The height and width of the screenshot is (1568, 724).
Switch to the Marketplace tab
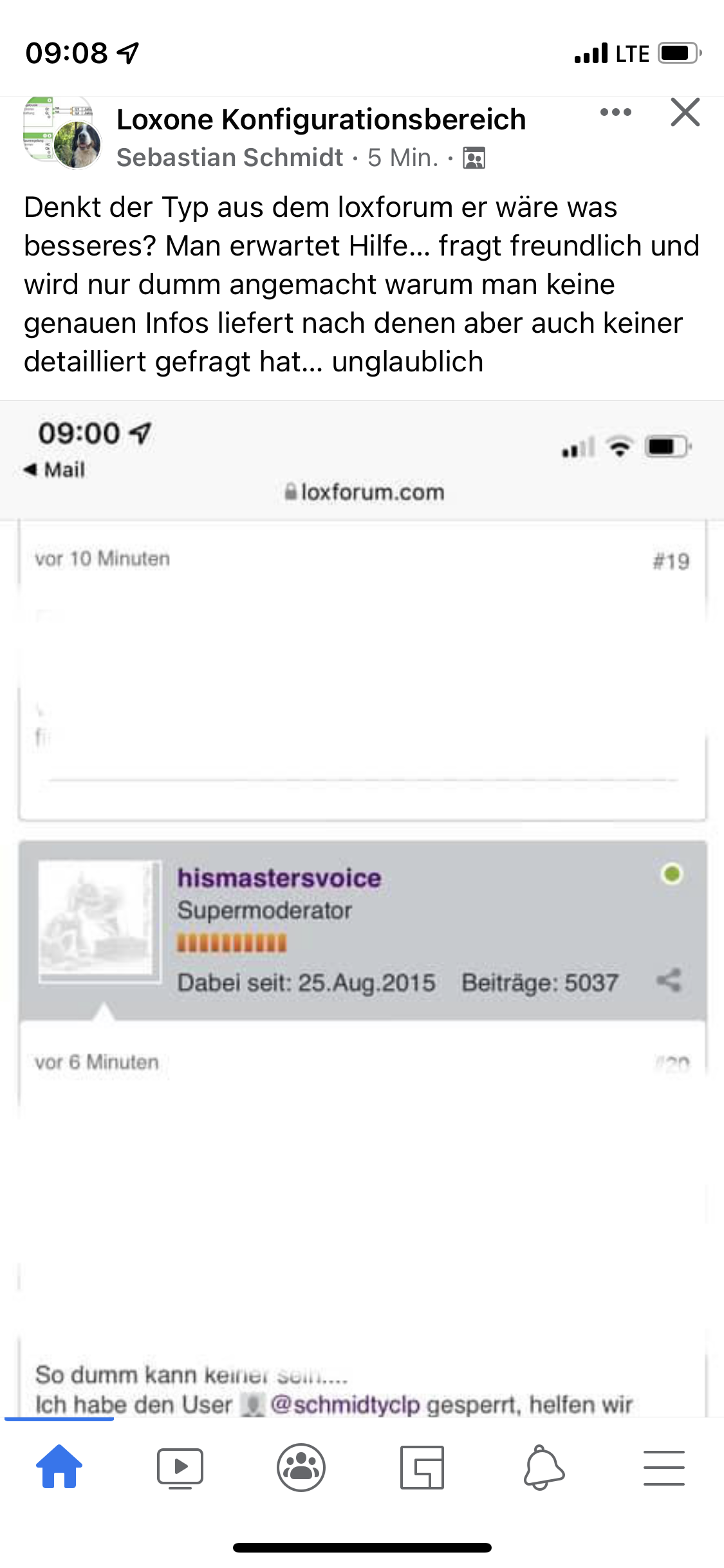click(422, 1468)
